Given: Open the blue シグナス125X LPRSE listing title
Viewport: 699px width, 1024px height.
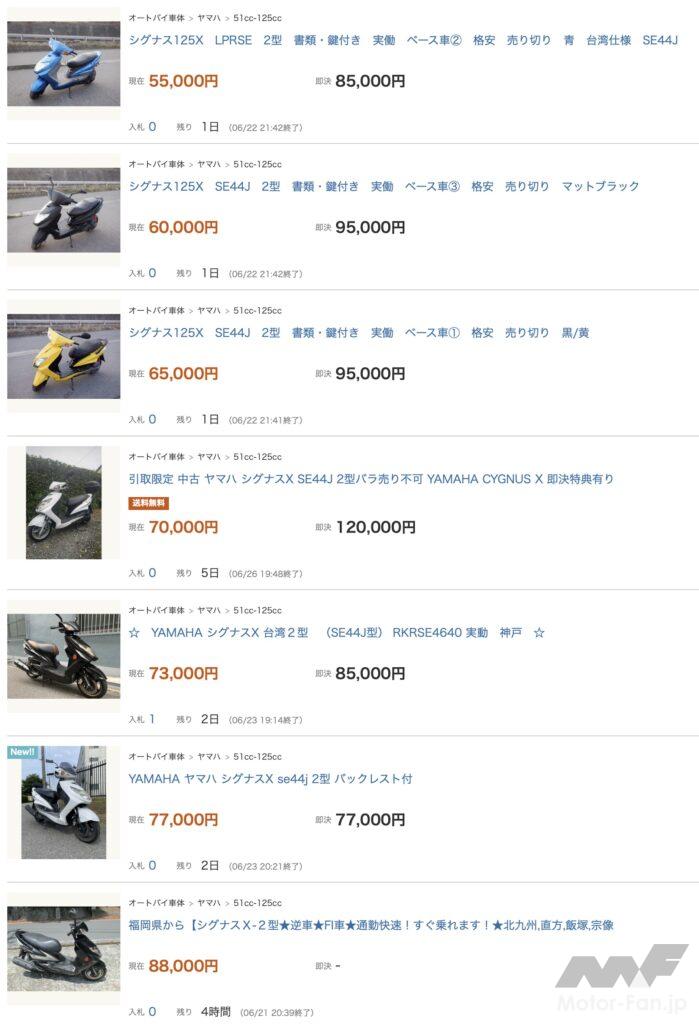Looking at the screenshot, I should [403, 40].
